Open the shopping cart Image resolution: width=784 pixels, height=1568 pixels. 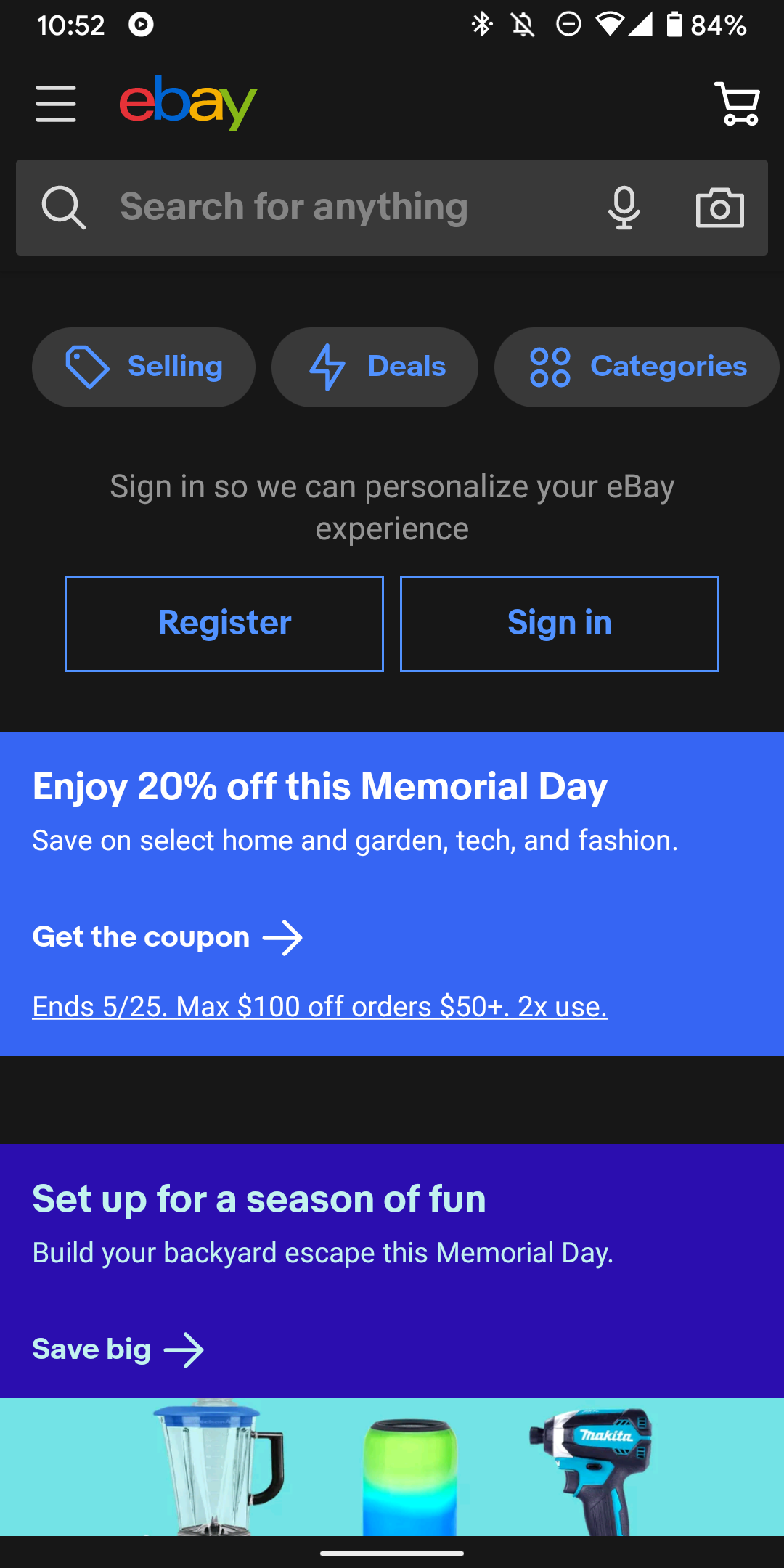click(737, 104)
